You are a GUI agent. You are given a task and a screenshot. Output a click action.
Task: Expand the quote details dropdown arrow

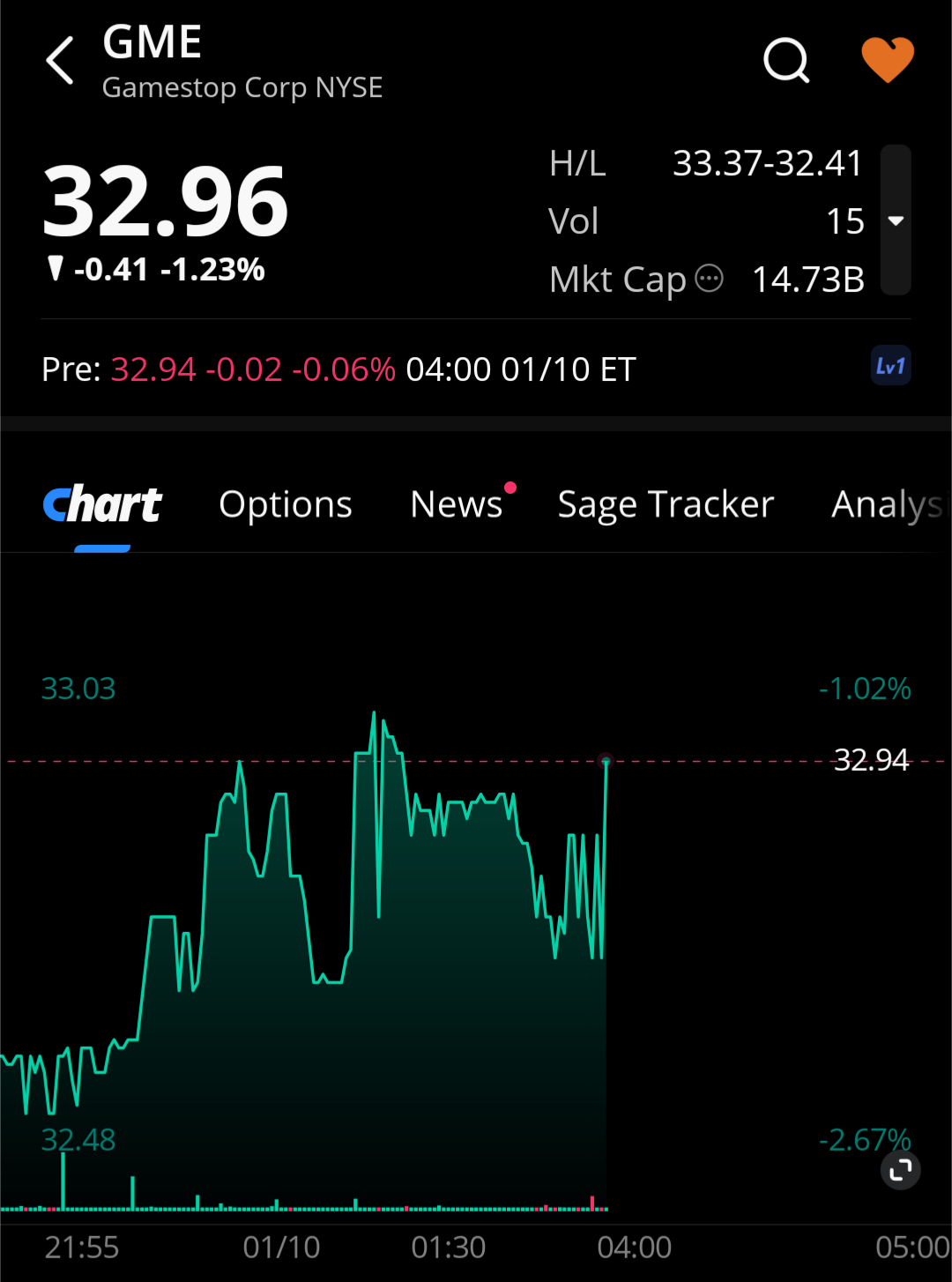tap(896, 220)
